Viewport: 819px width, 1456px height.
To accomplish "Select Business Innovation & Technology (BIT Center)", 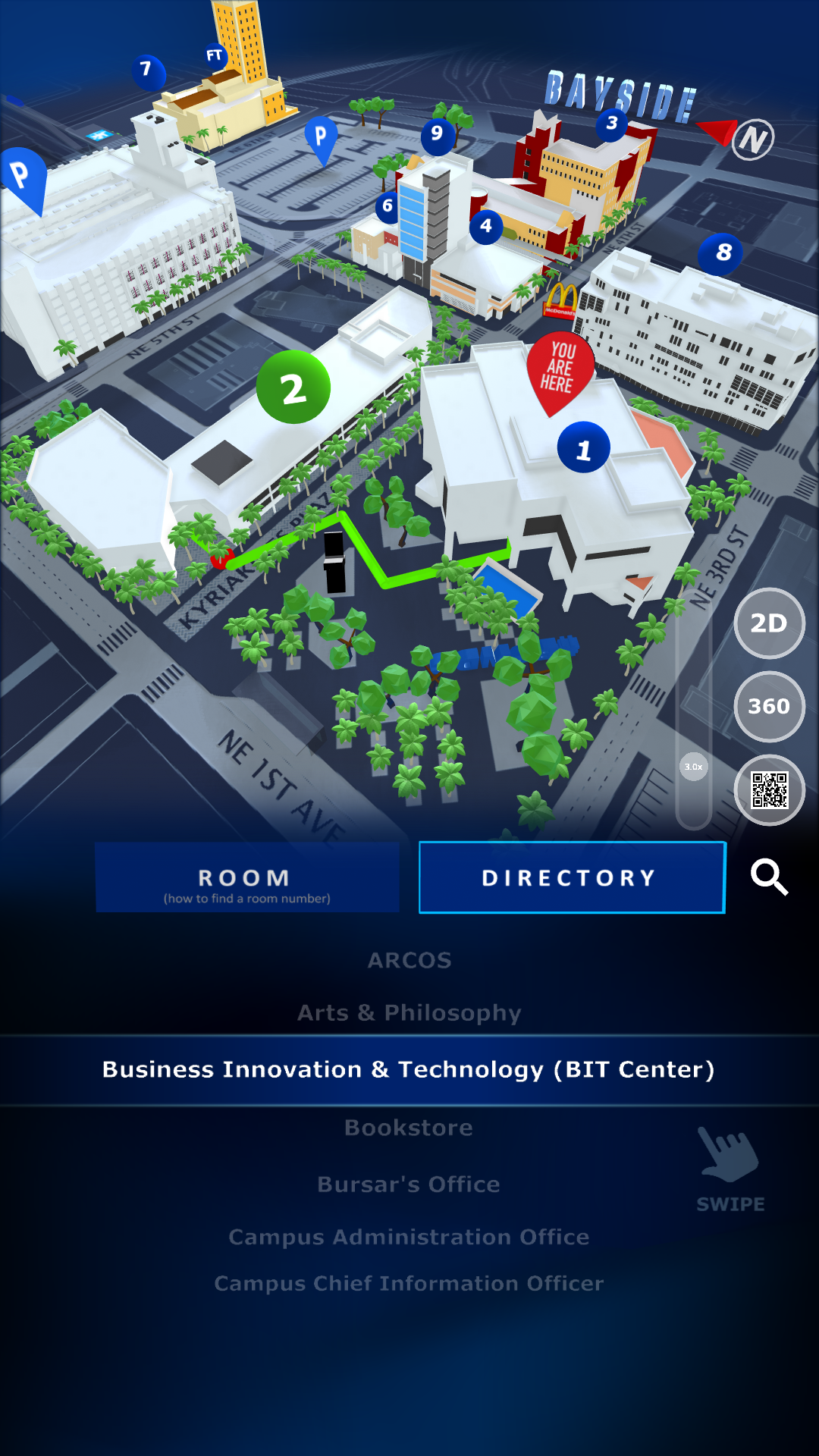I will coord(409,1070).
